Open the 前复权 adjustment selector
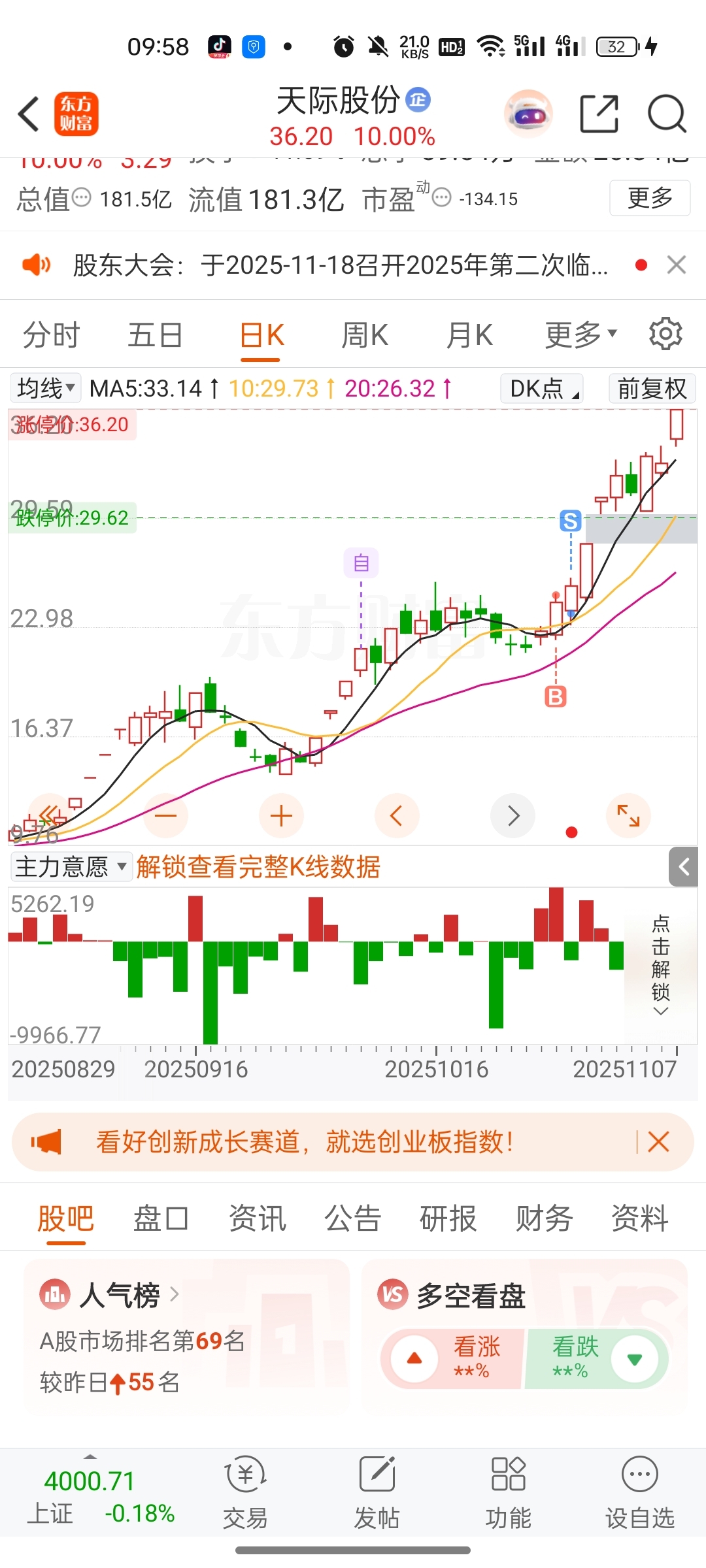Image resolution: width=706 pixels, height=1568 pixels. (652, 389)
